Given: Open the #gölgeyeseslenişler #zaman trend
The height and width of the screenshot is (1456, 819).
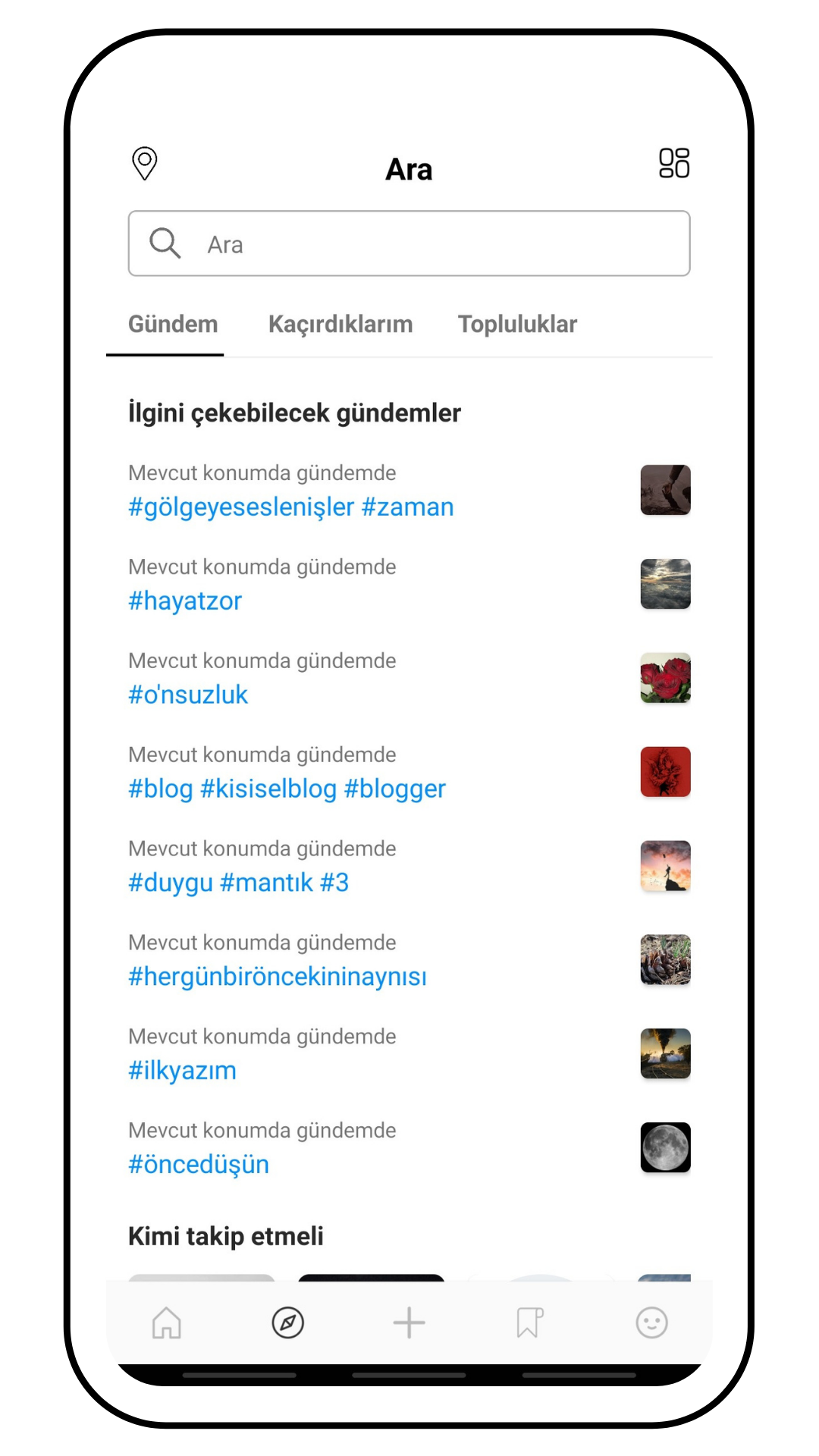Looking at the screenshot, I should tap(291, 507).
